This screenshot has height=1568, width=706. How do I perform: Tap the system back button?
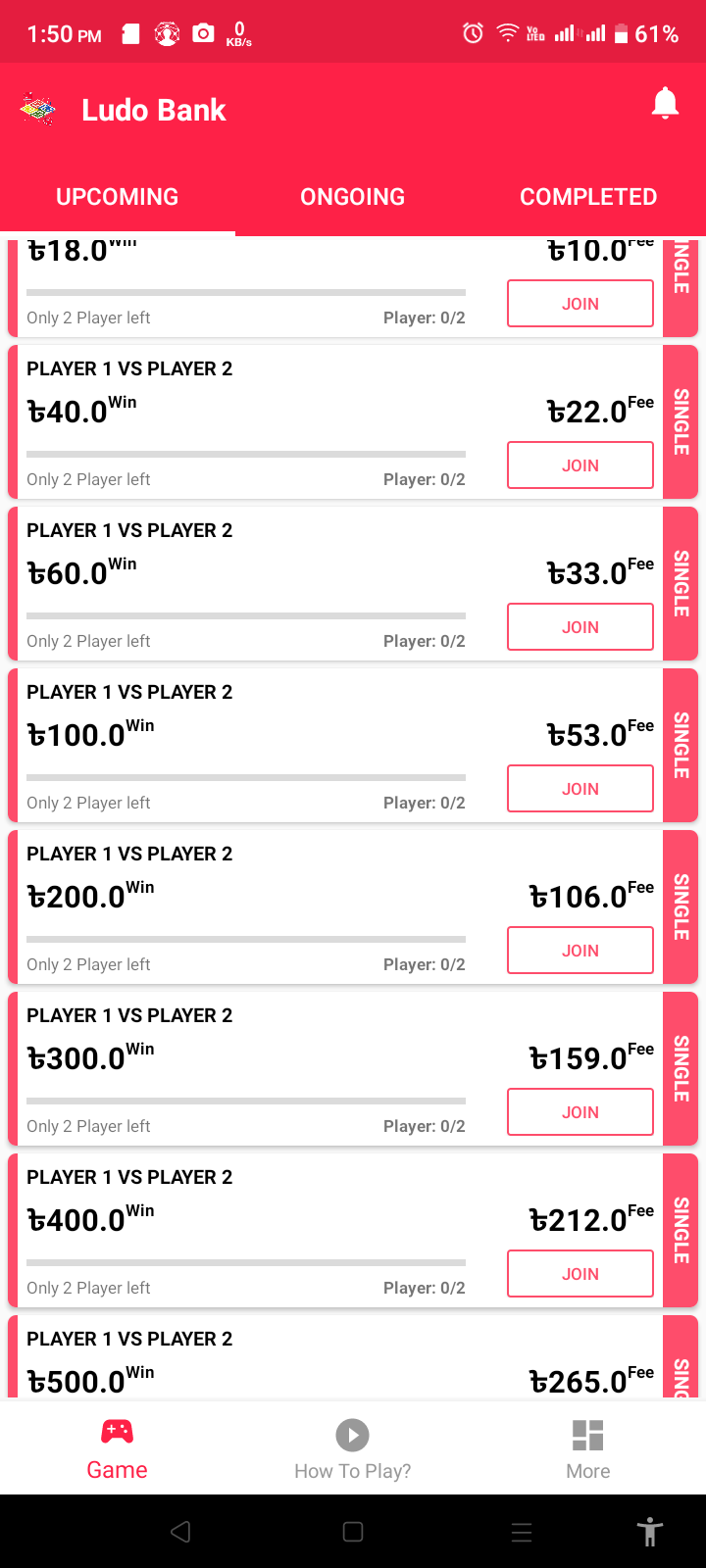[x=180, y=1532]
